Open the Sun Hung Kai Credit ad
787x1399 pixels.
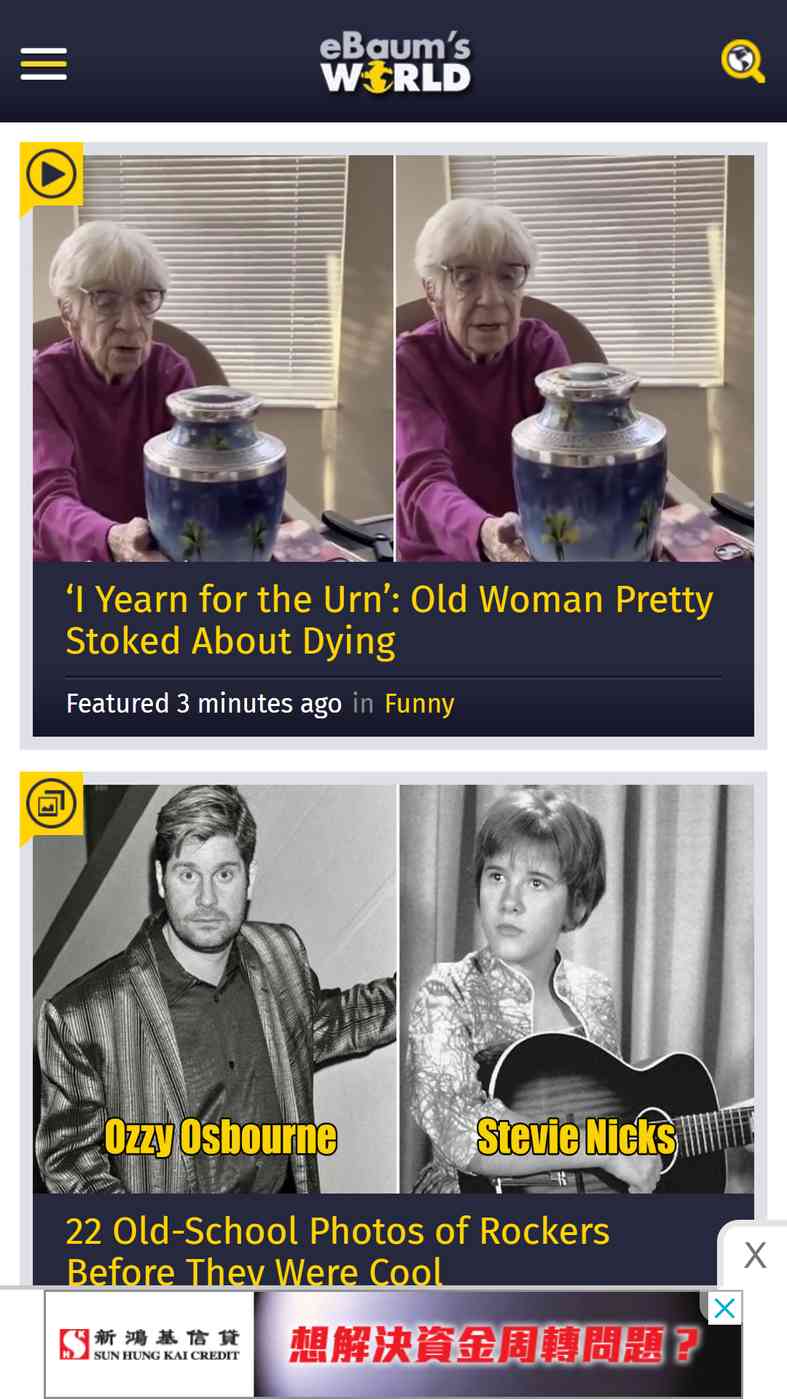coord(393,1344)
